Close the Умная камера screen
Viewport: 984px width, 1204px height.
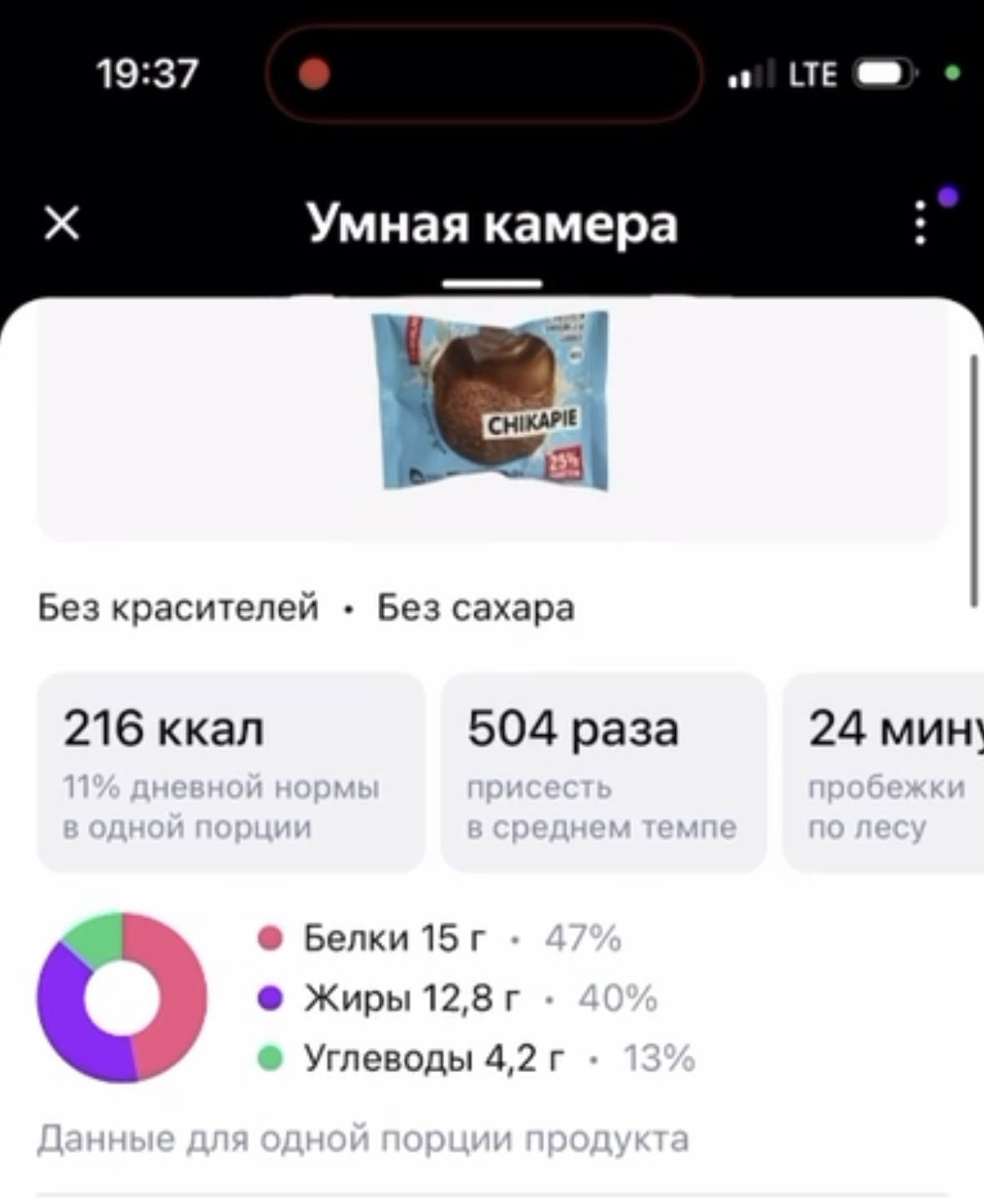[x=63, y=224]
